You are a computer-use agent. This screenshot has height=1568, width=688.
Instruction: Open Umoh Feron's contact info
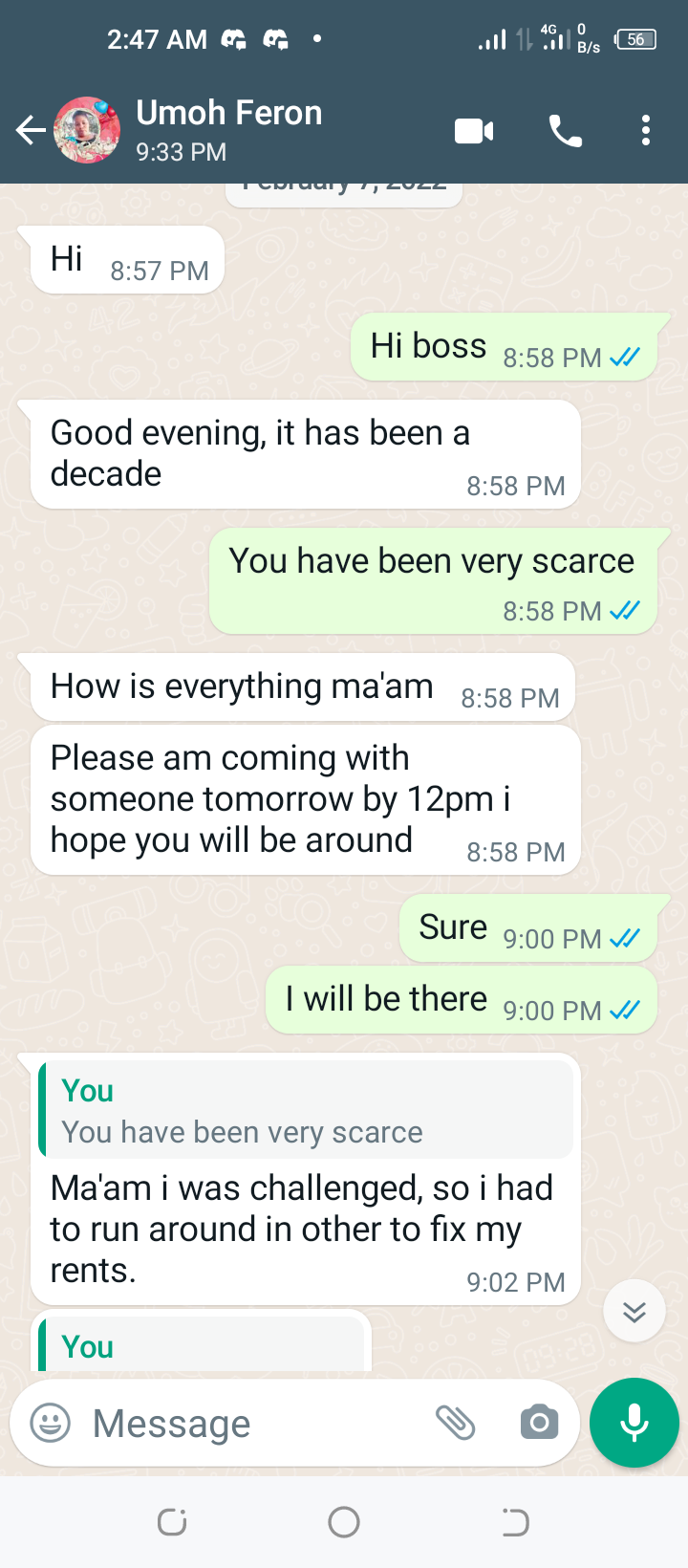coord(229,130)
